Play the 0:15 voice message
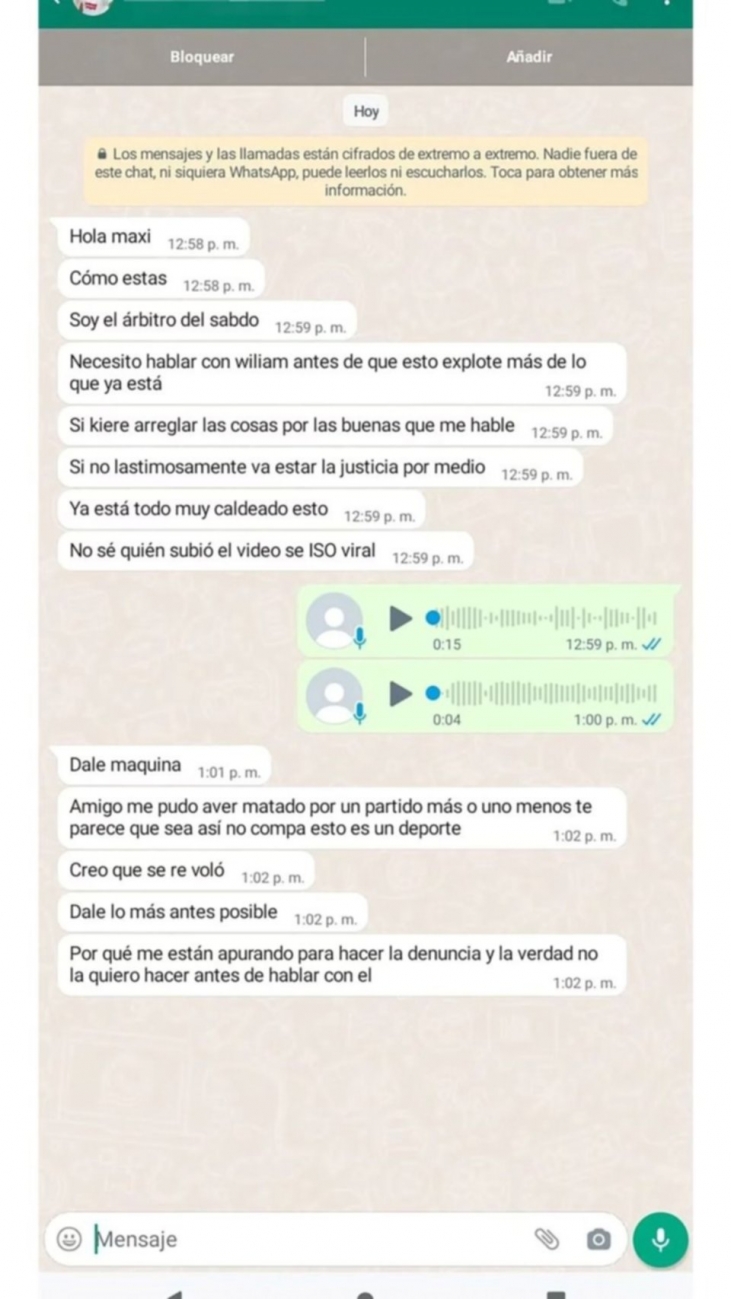This screenshot has height=1299, width=731. 400,618
